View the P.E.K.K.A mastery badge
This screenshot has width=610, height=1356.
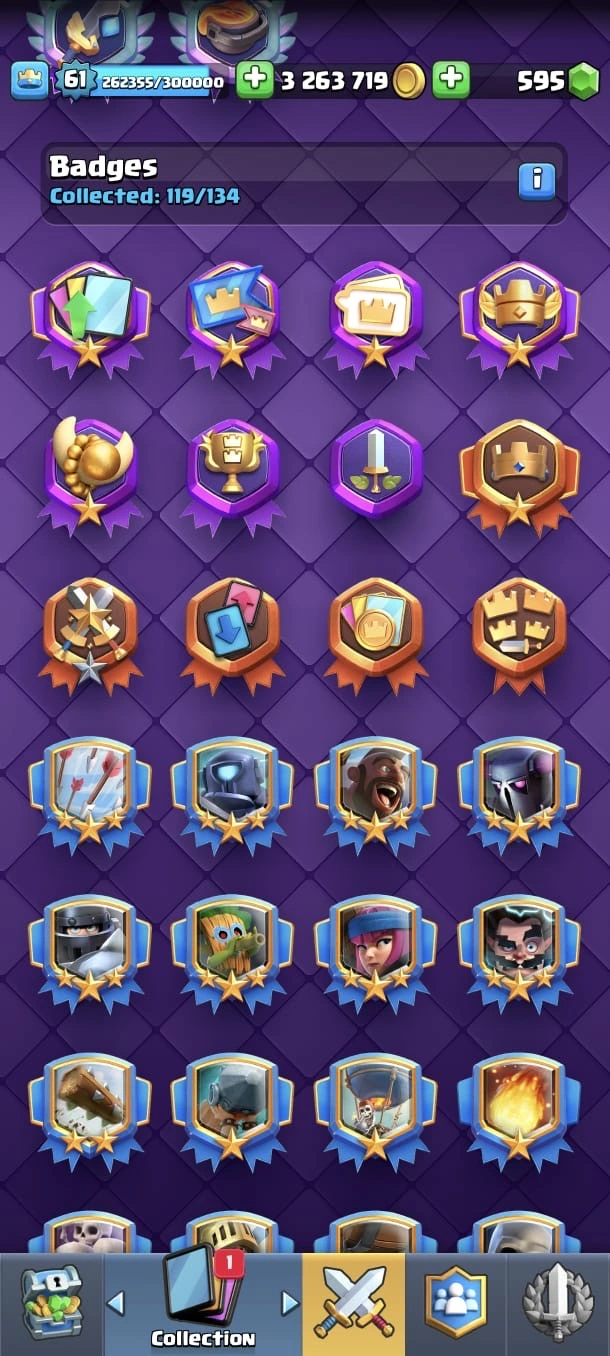(x=519, y=792)
